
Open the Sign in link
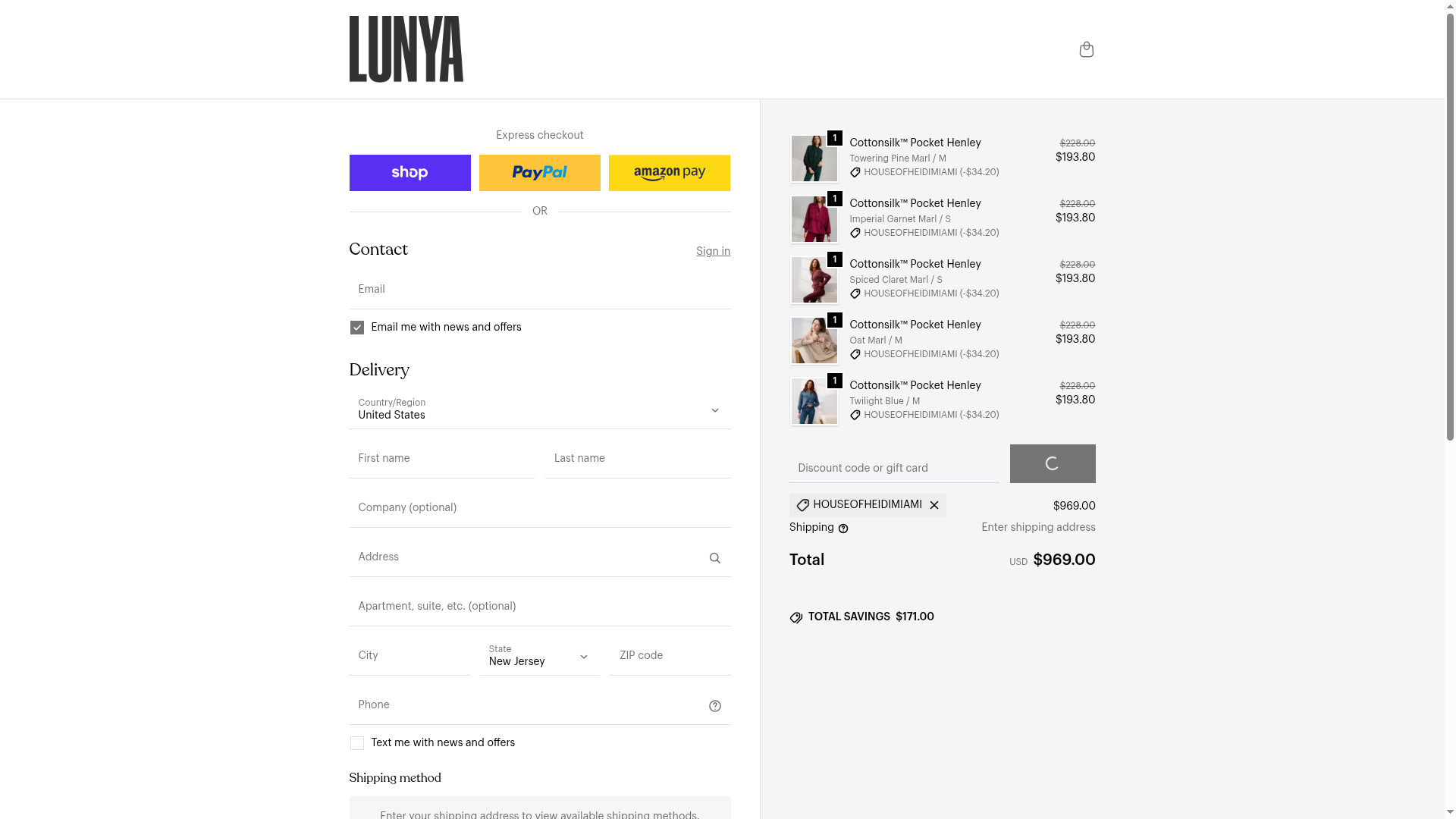(x=713, y=251)
